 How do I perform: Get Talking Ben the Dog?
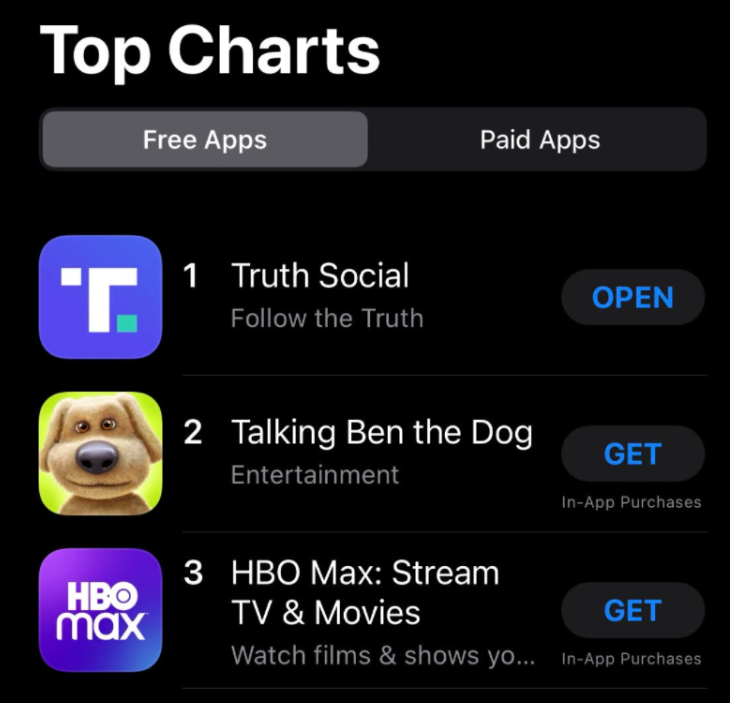click(x=633, y=453)
